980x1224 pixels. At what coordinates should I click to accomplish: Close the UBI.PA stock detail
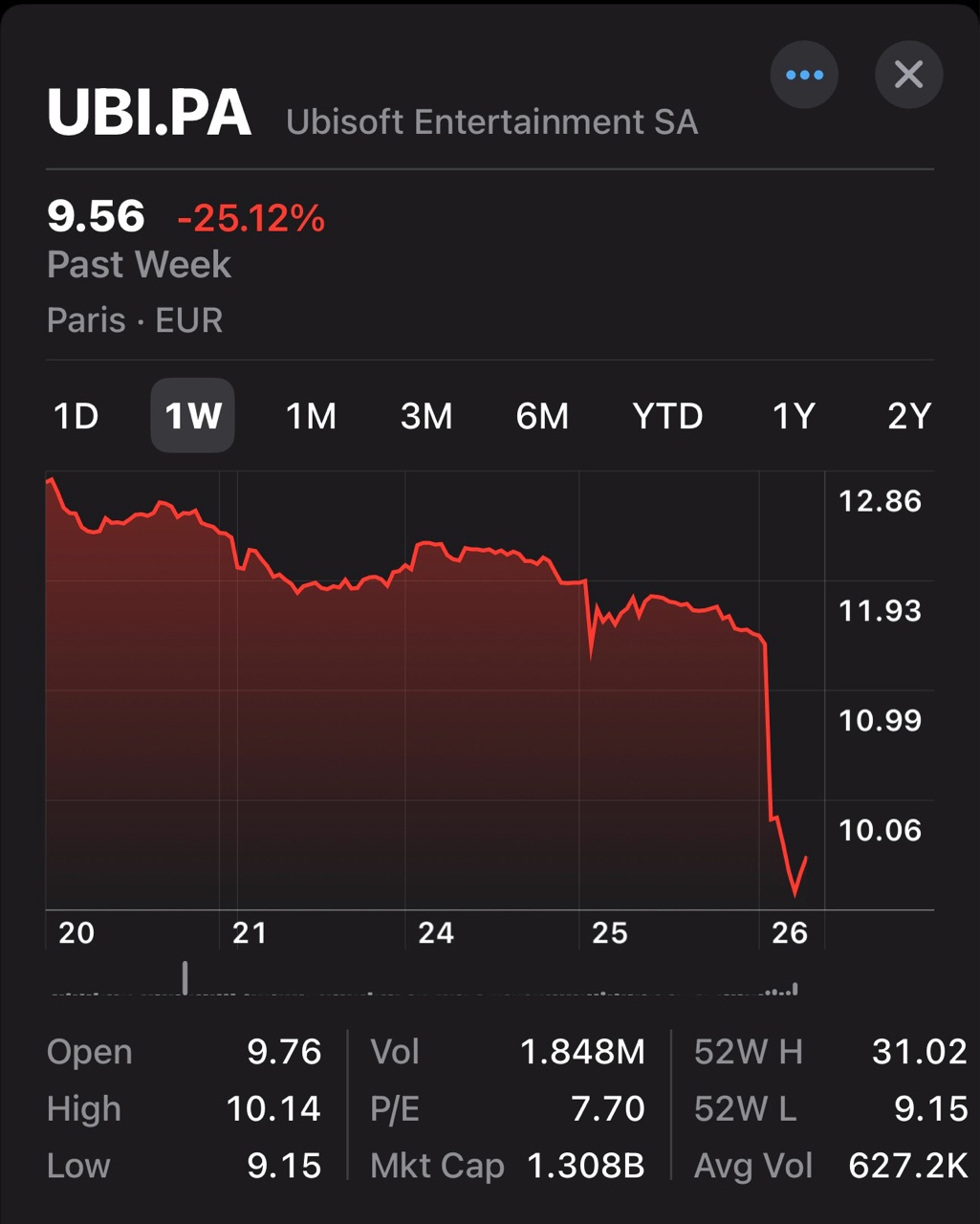point(908,75)
